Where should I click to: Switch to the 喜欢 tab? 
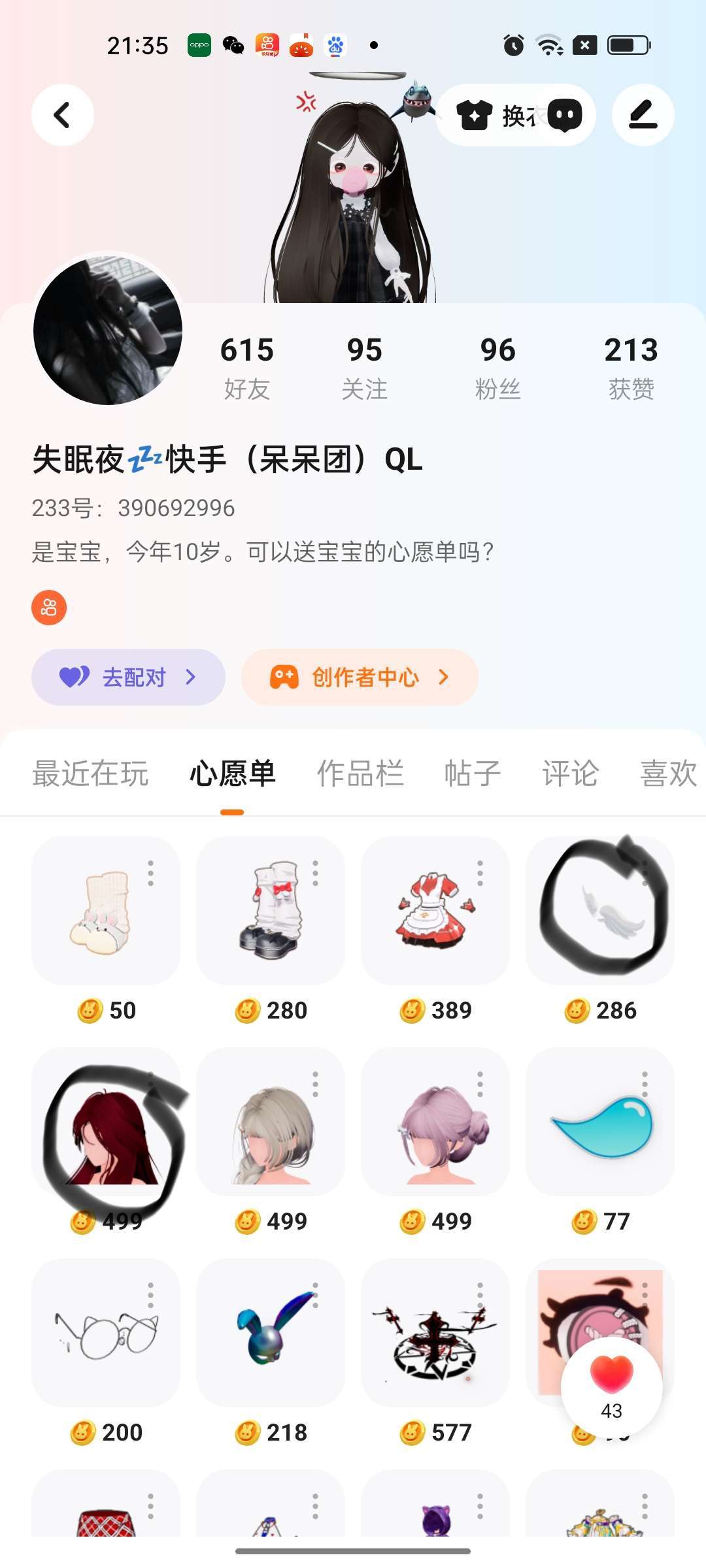[x=668, y=774]
